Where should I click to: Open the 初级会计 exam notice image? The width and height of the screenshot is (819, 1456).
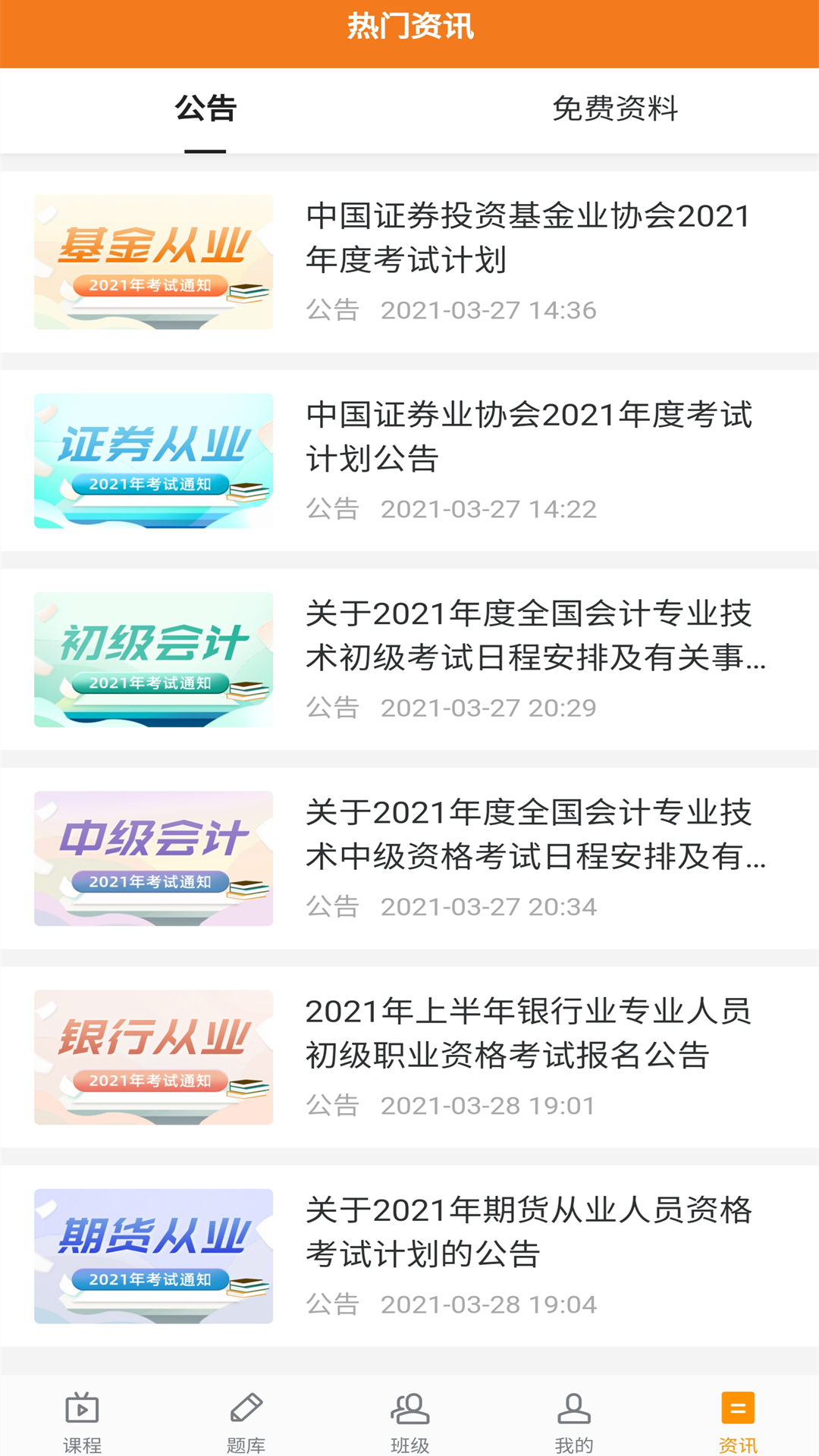click(x=153, y=659)
